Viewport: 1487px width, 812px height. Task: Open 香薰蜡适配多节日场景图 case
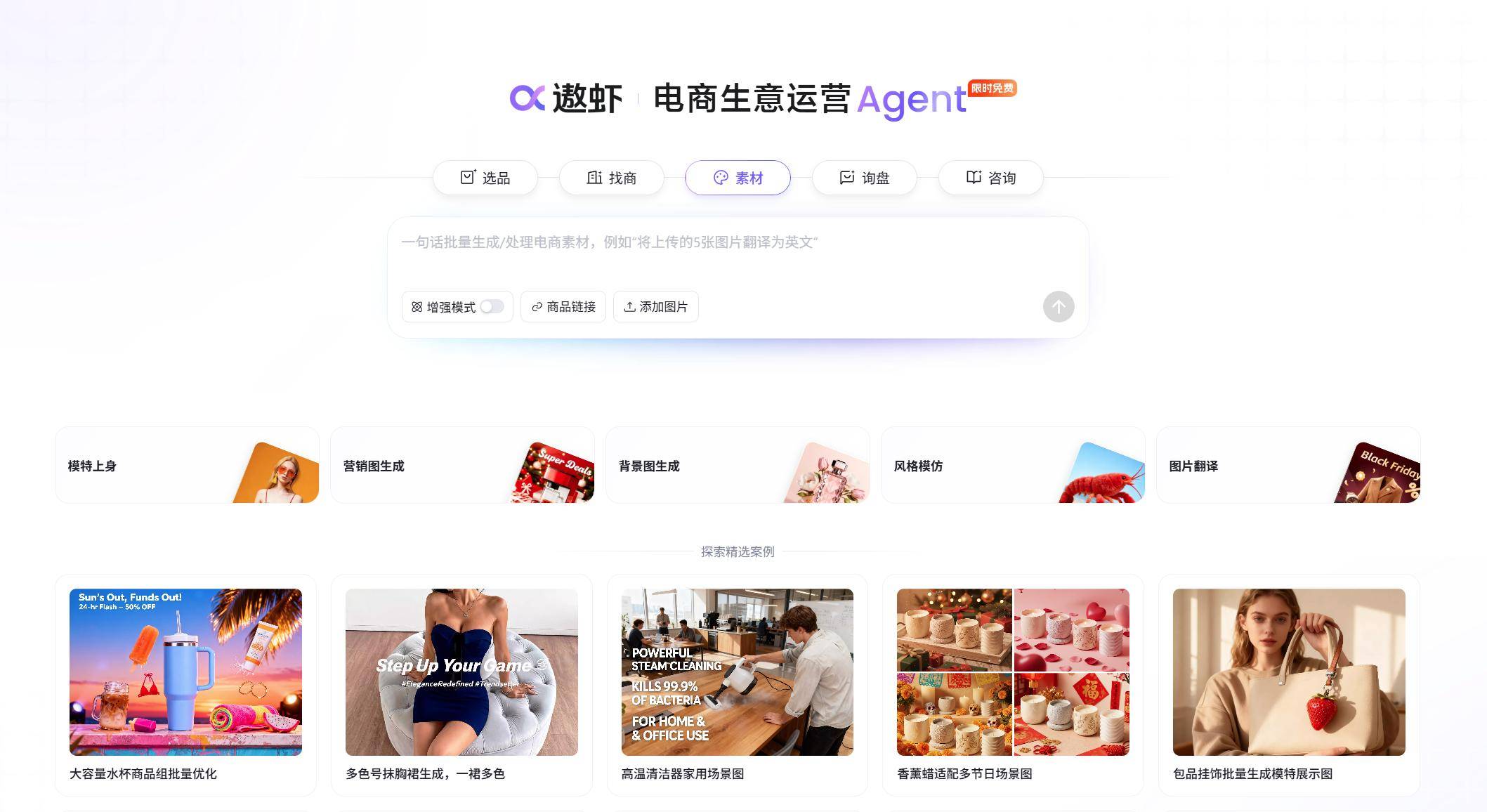1013,672
